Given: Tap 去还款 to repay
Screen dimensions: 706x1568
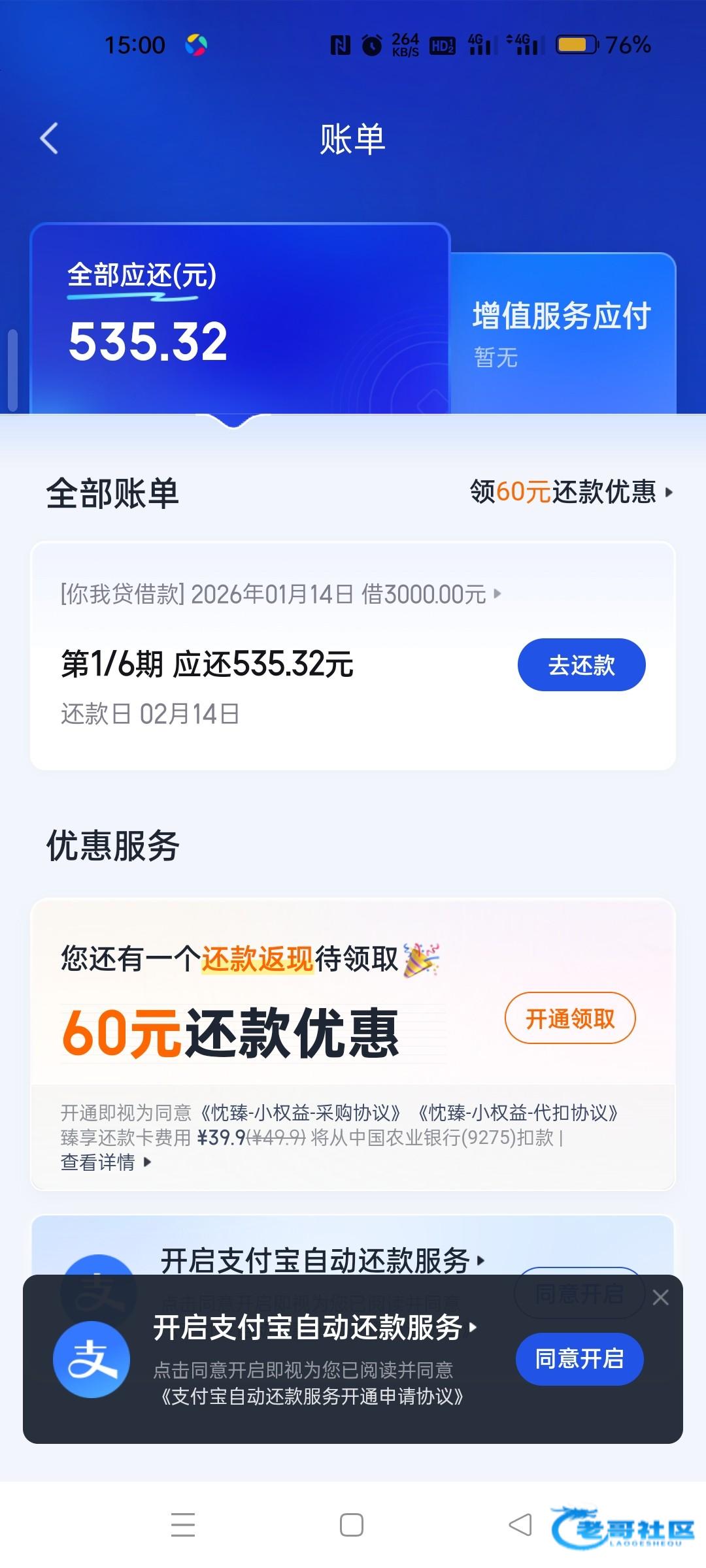Looking at the screenshot, I should [581, 665].
